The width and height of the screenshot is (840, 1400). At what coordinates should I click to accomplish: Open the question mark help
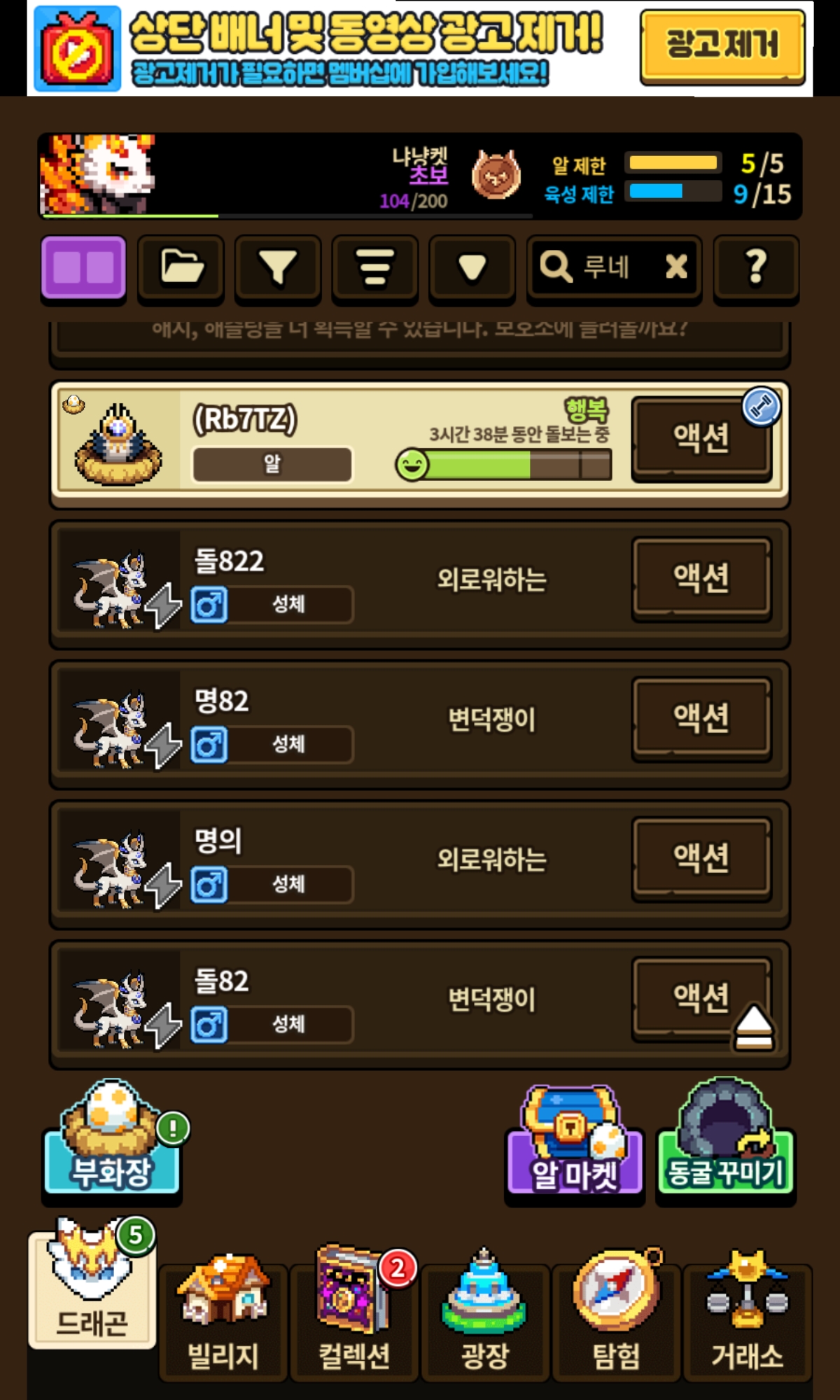coord(756,267)
